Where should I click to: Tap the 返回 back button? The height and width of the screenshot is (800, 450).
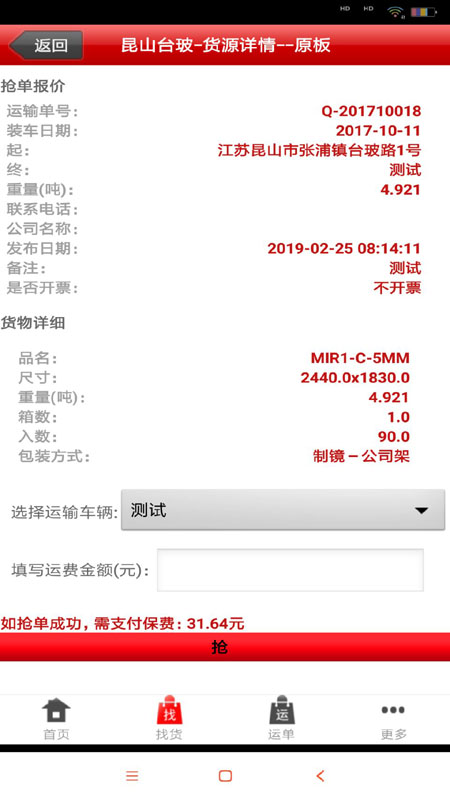point(46,45)
